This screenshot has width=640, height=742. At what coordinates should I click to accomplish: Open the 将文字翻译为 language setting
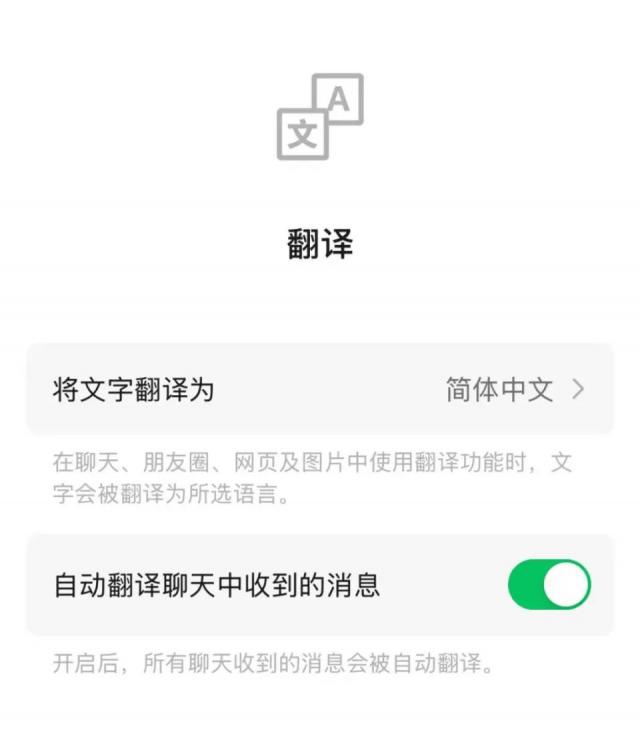coord(319,389)
